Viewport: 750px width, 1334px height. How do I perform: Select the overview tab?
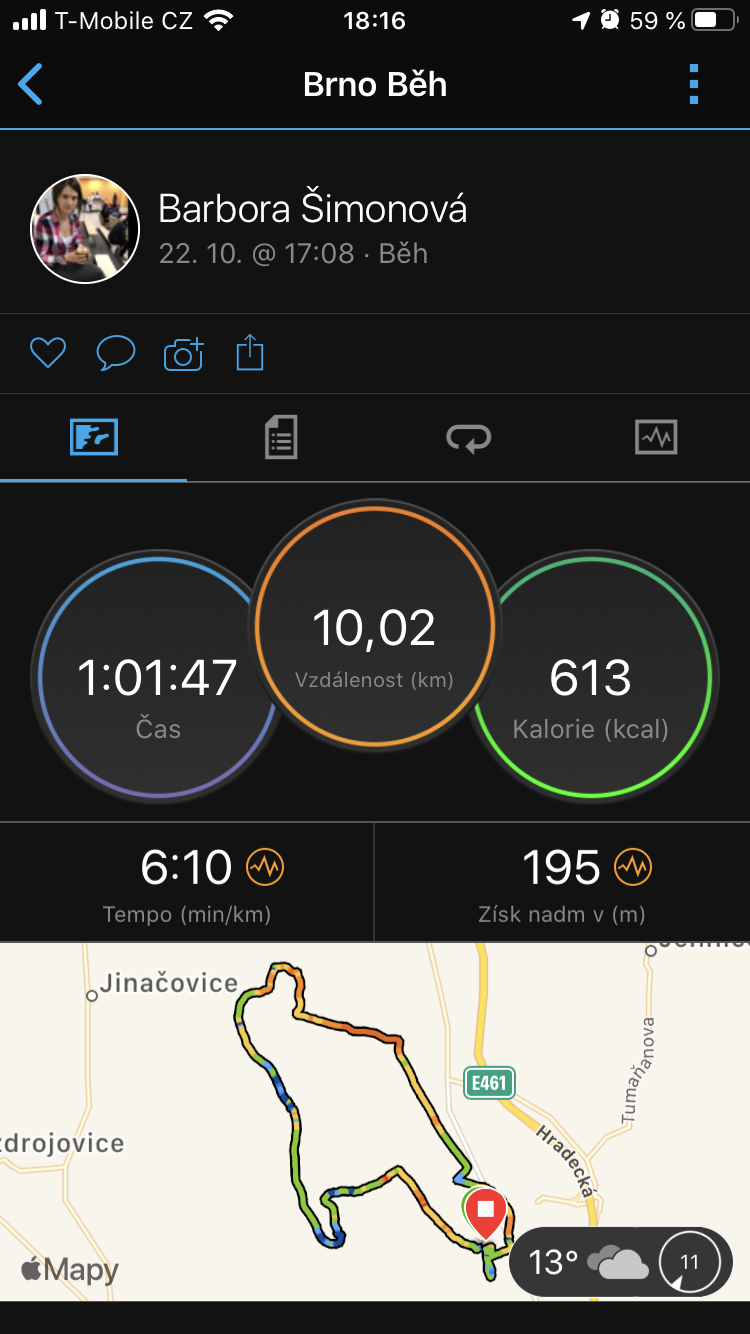click(94, 438)
